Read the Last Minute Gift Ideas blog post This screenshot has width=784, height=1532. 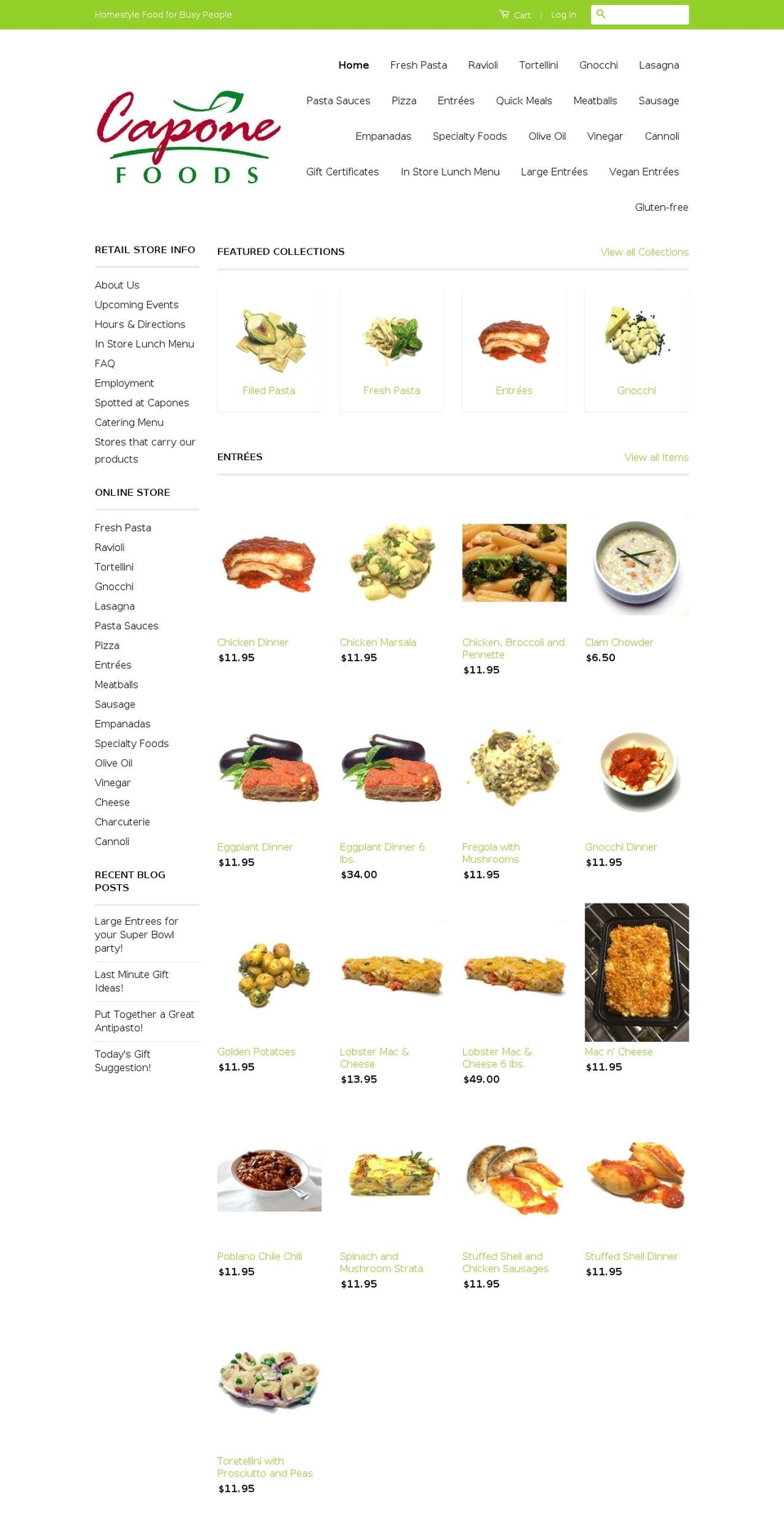tap(131, 980)
